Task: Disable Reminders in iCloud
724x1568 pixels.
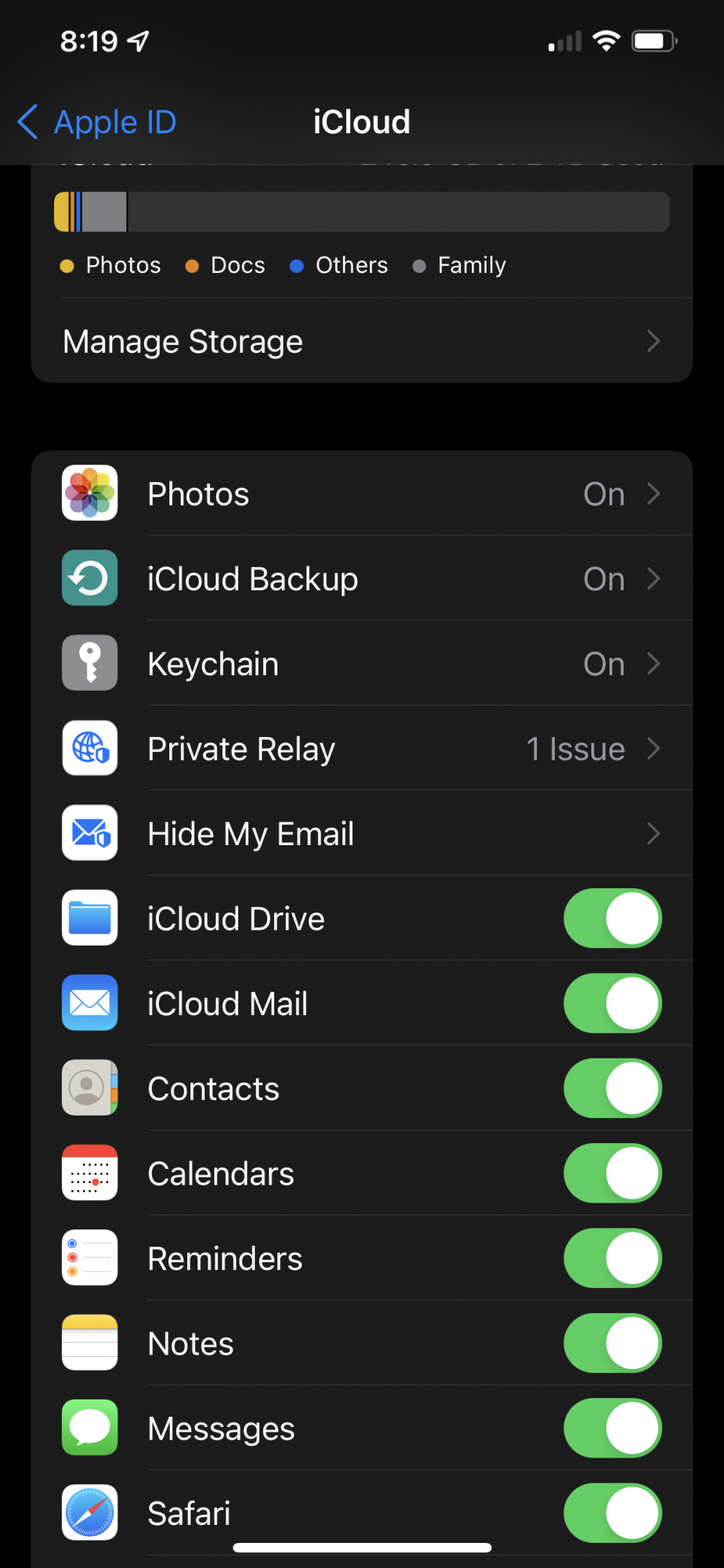Action: coord(613,1258)
